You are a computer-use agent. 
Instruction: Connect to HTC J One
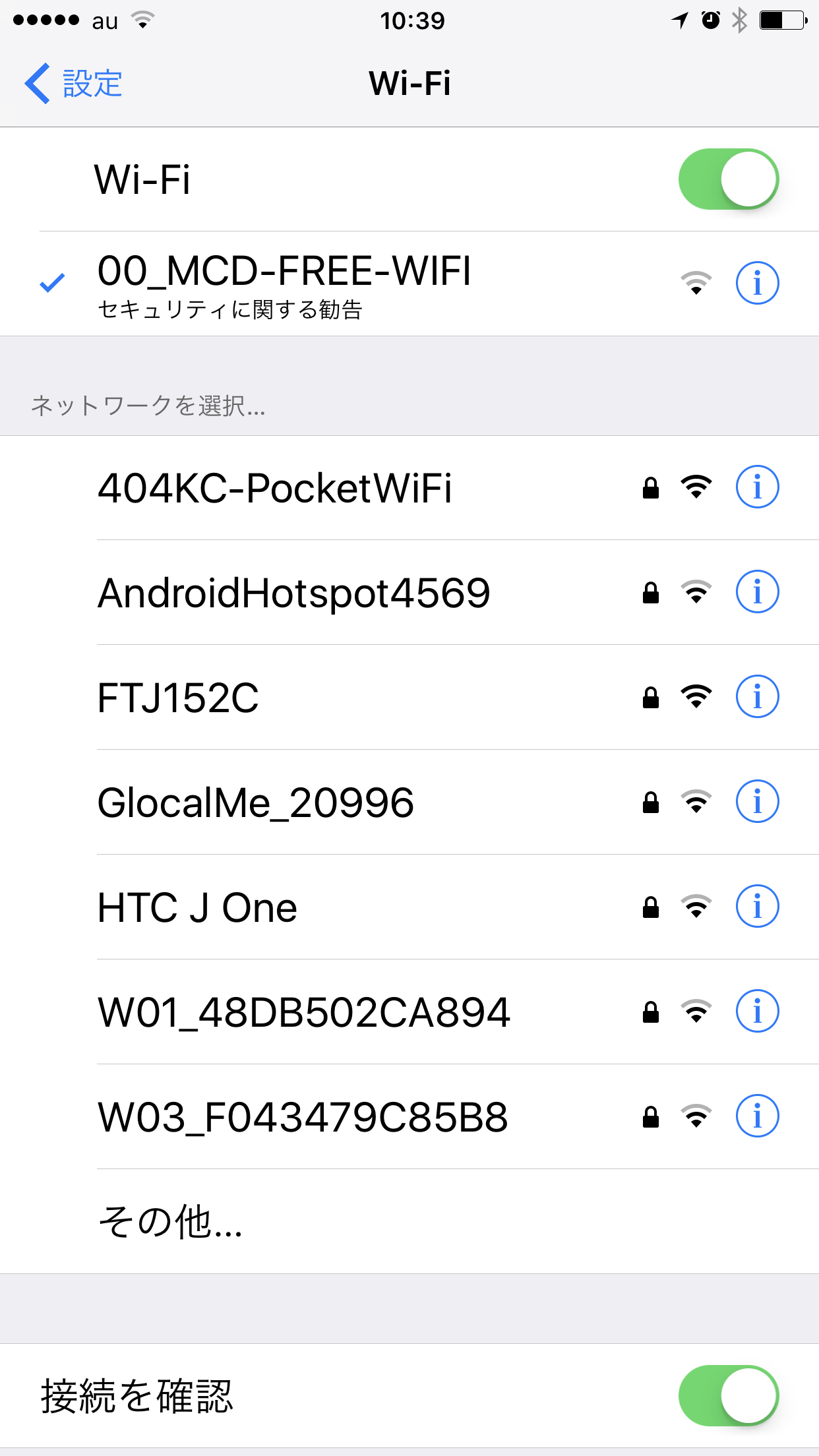[409, 907]
